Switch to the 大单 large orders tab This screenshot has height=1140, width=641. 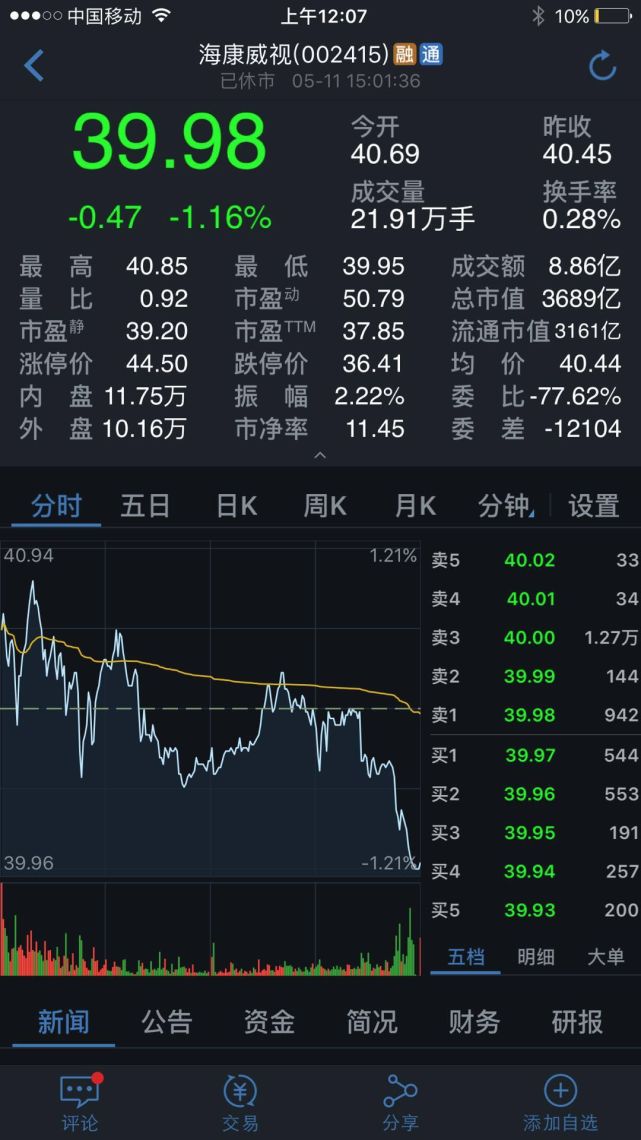tap(605, 957)
